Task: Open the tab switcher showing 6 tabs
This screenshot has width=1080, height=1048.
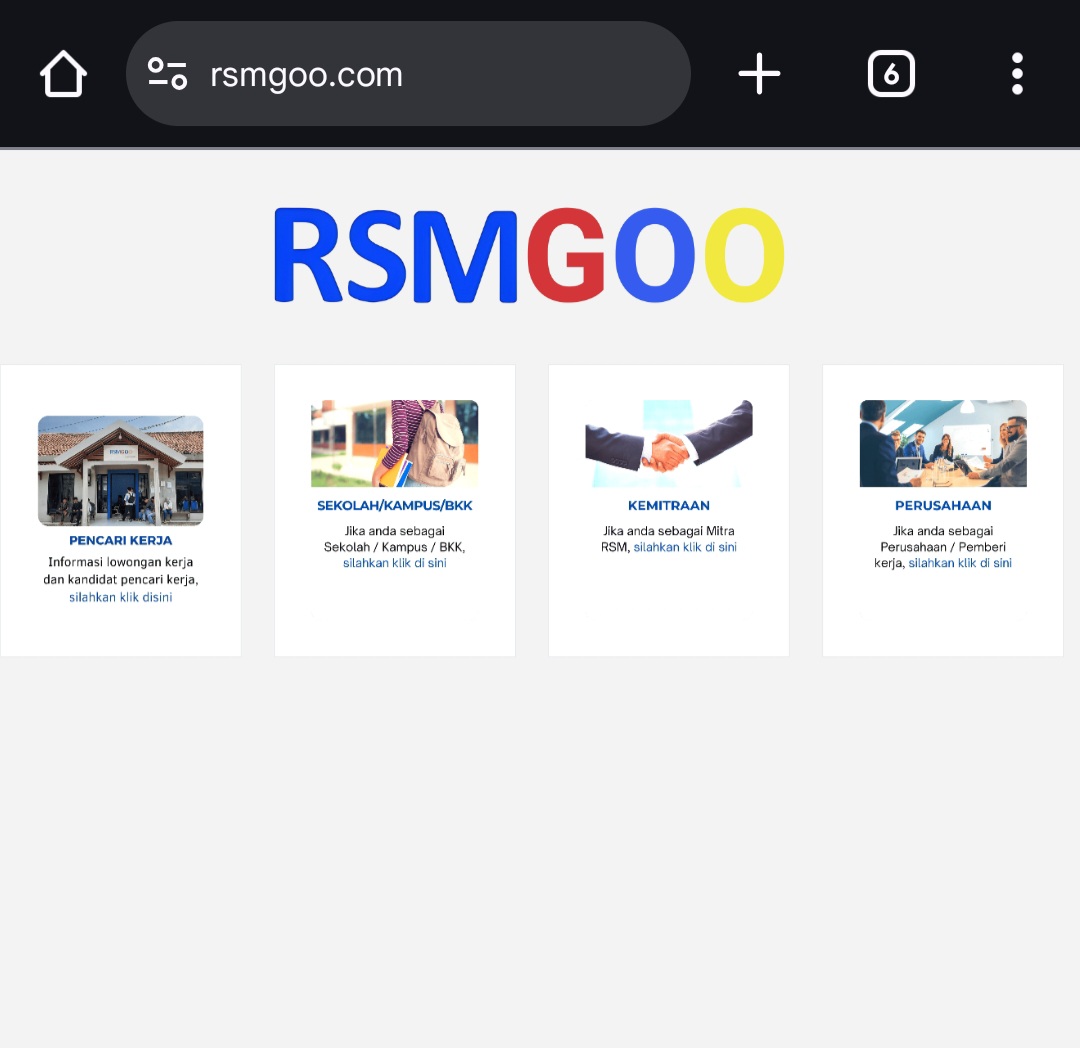Action: 891,74
